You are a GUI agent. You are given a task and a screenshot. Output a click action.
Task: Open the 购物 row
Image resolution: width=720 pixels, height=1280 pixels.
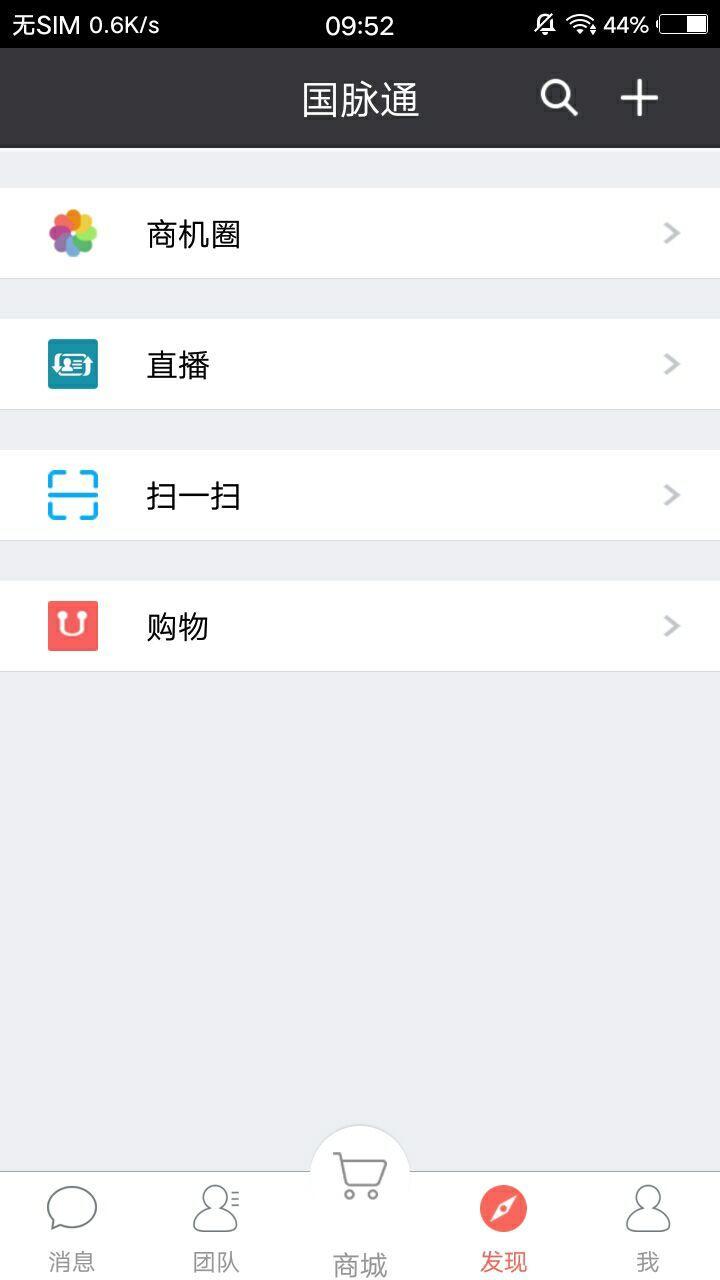[x=360, y=626]
